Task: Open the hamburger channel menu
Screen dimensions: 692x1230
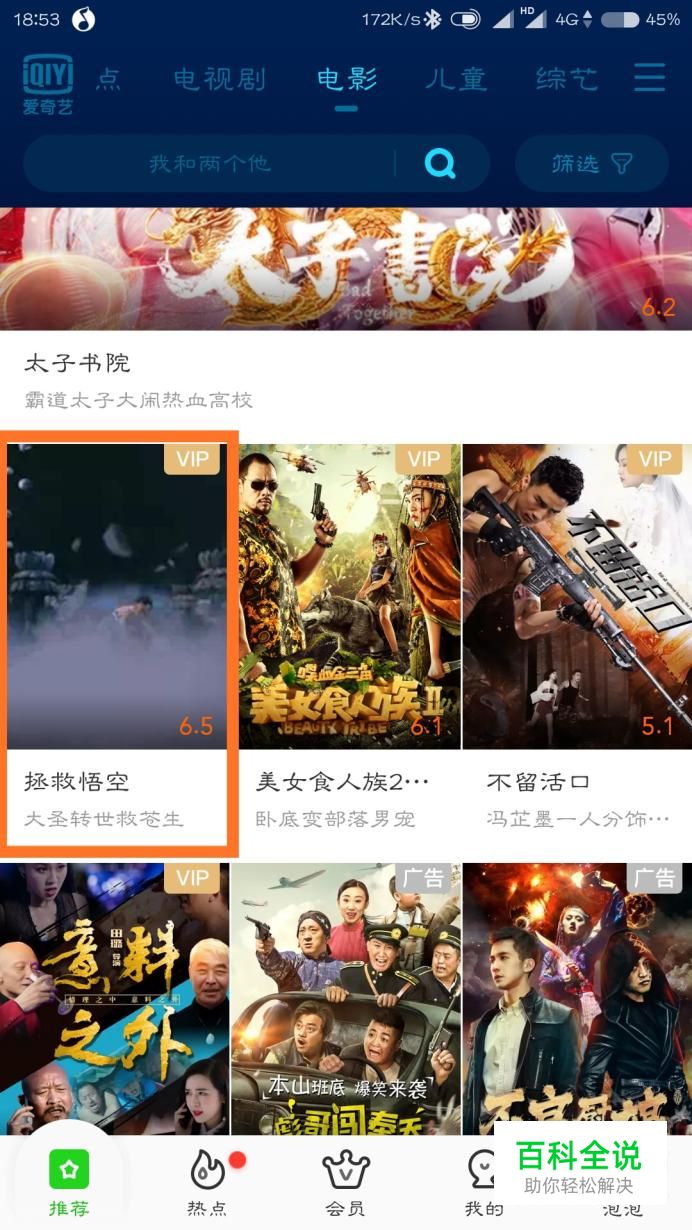Action: tap(650, 78)
